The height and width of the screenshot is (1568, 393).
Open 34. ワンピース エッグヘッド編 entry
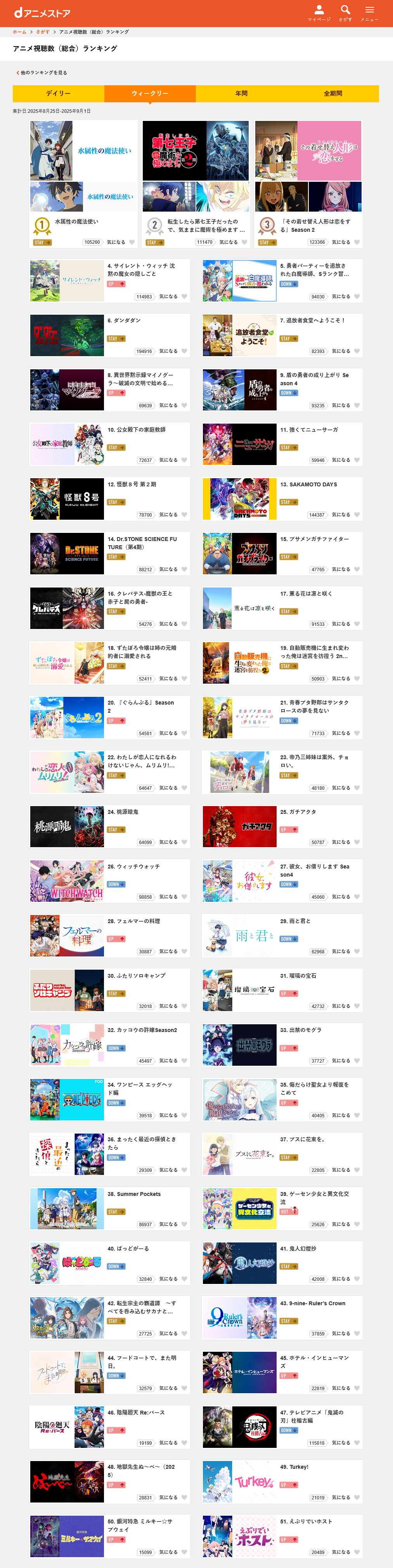click(110, 1099)
